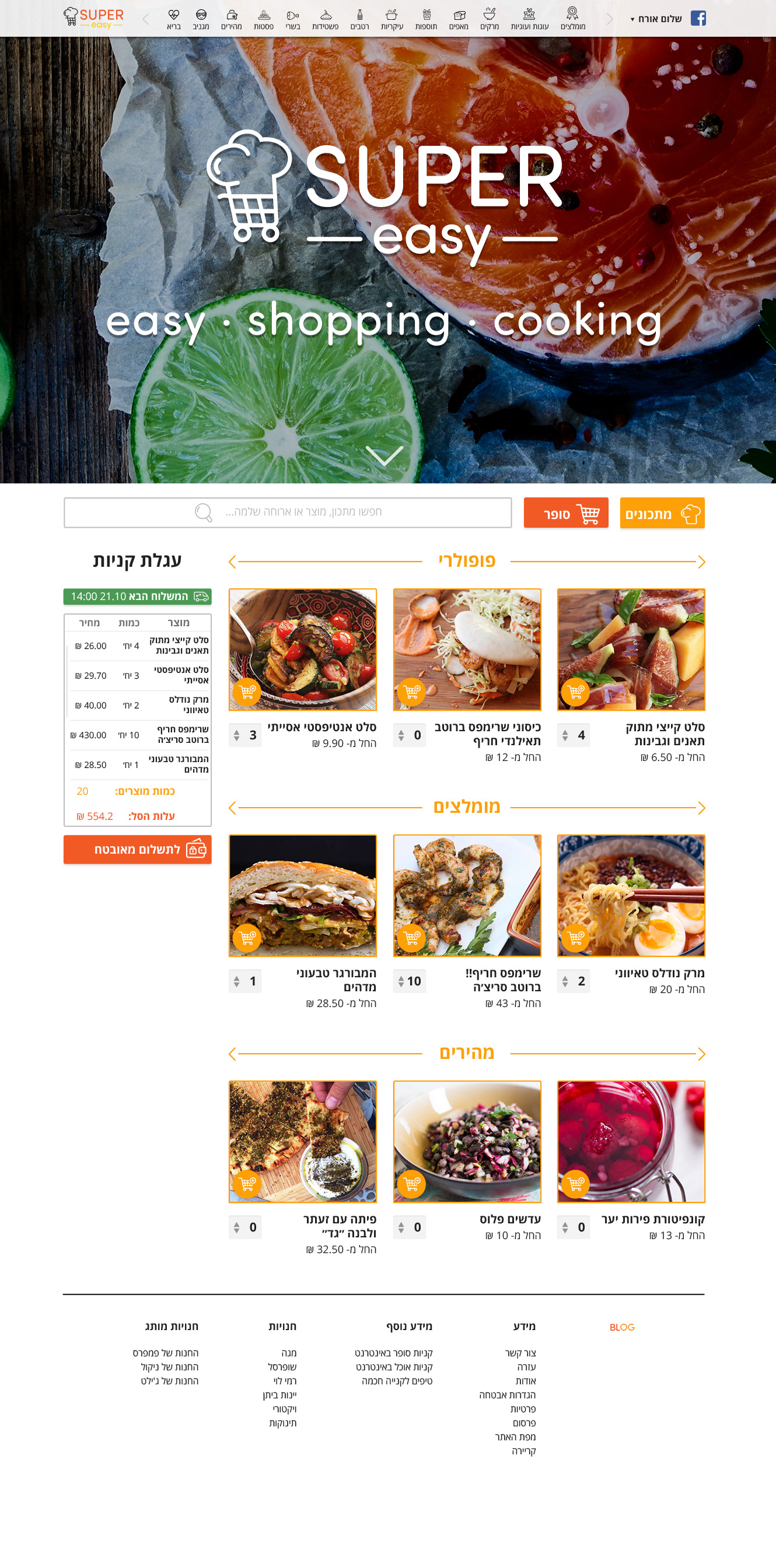The width and height of the screenshot is (776, 1568).
Task: Open the צור קשר footer link
Action: tap(520, 1352)
